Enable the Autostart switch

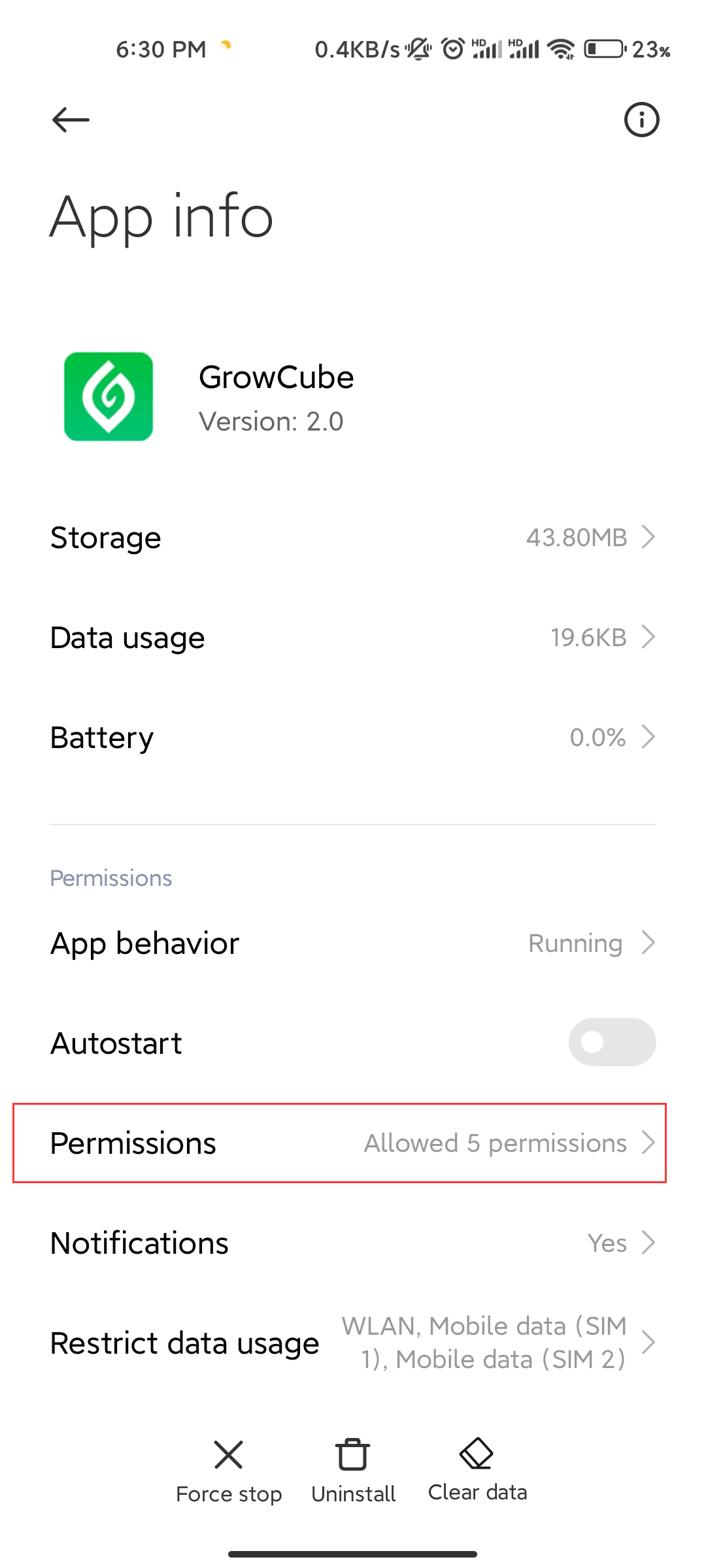point(612,1042)
